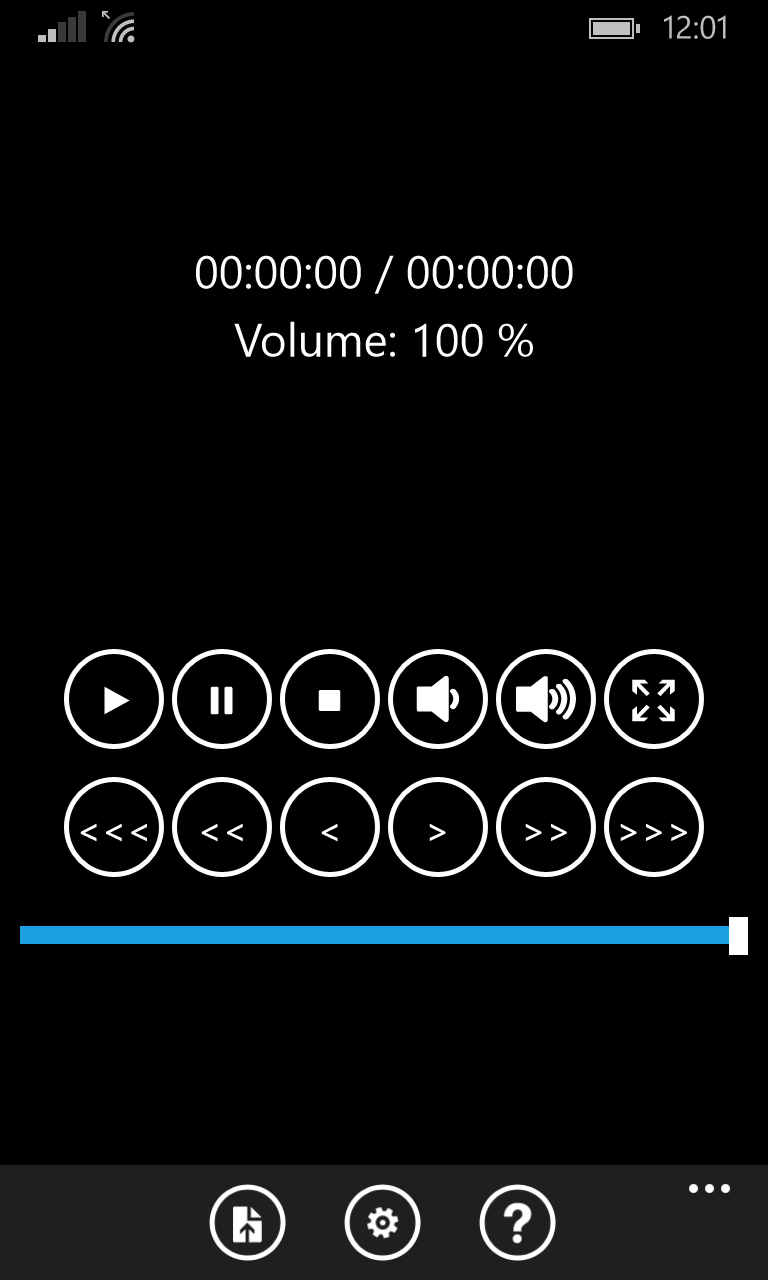Tap the middle of the blue slider
Viewport: 768px width, 1280px height.
[x=380, y=935]
